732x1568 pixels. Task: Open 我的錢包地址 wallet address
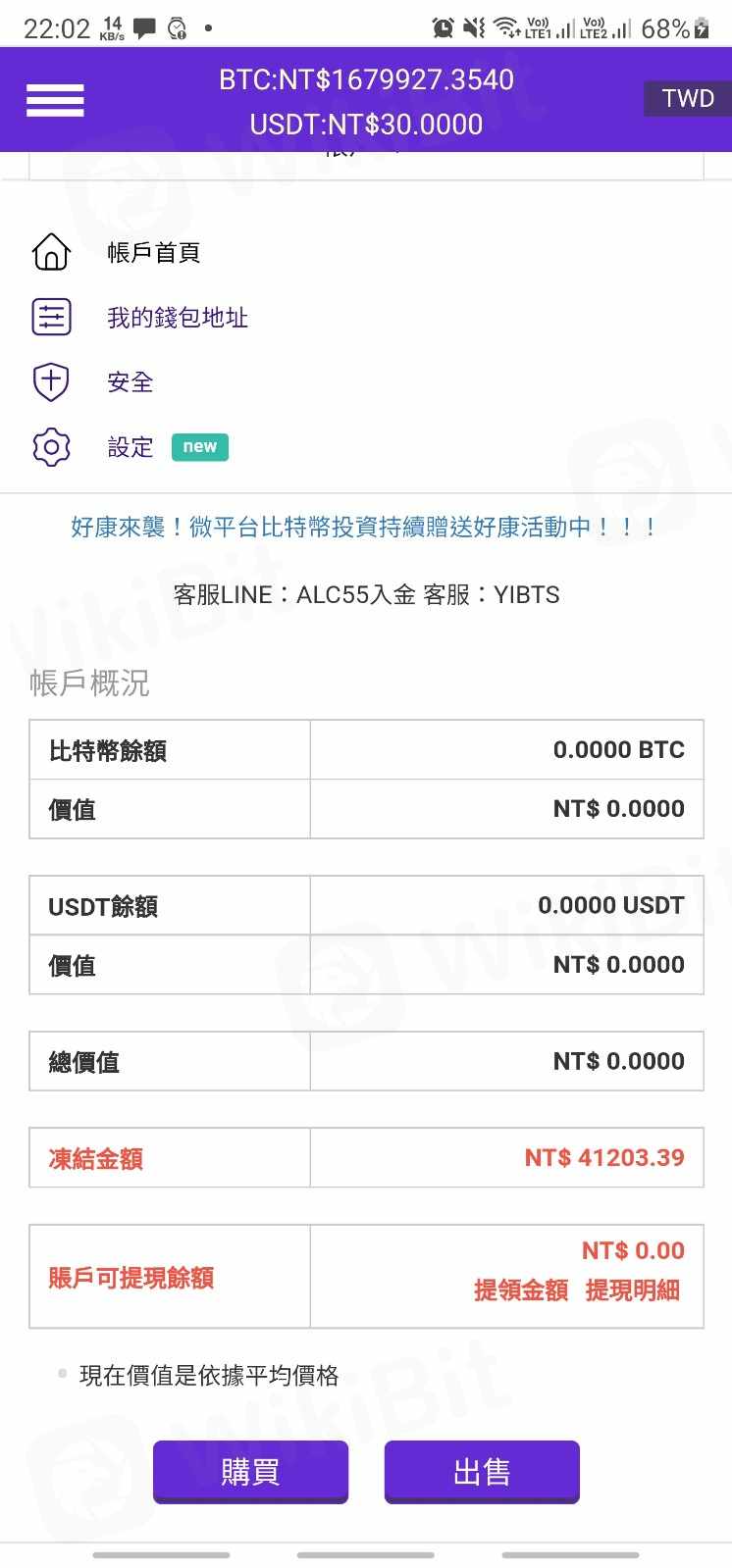(x=177, y=318)
